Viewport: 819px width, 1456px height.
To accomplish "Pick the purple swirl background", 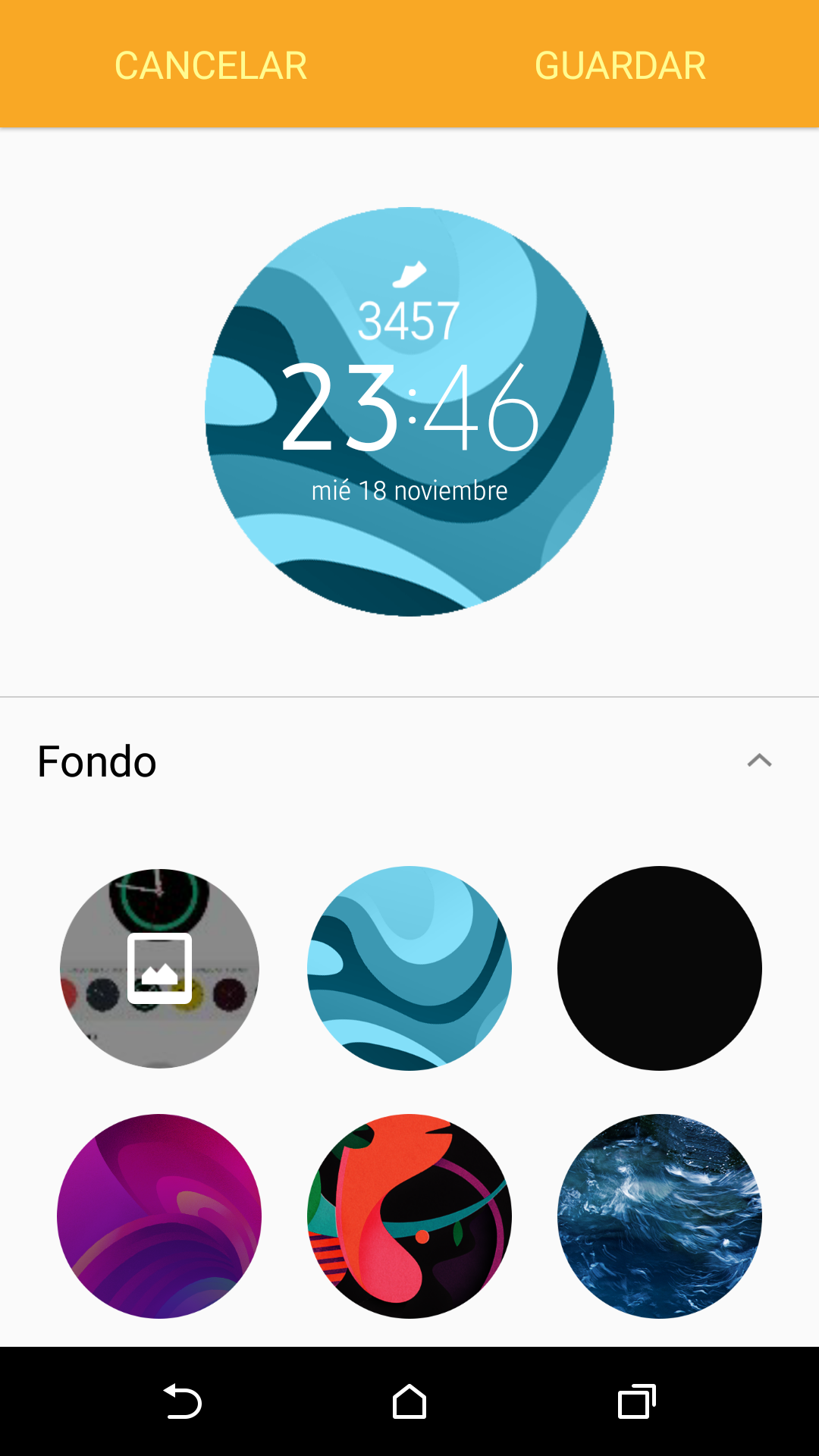I will [159, 1216].
